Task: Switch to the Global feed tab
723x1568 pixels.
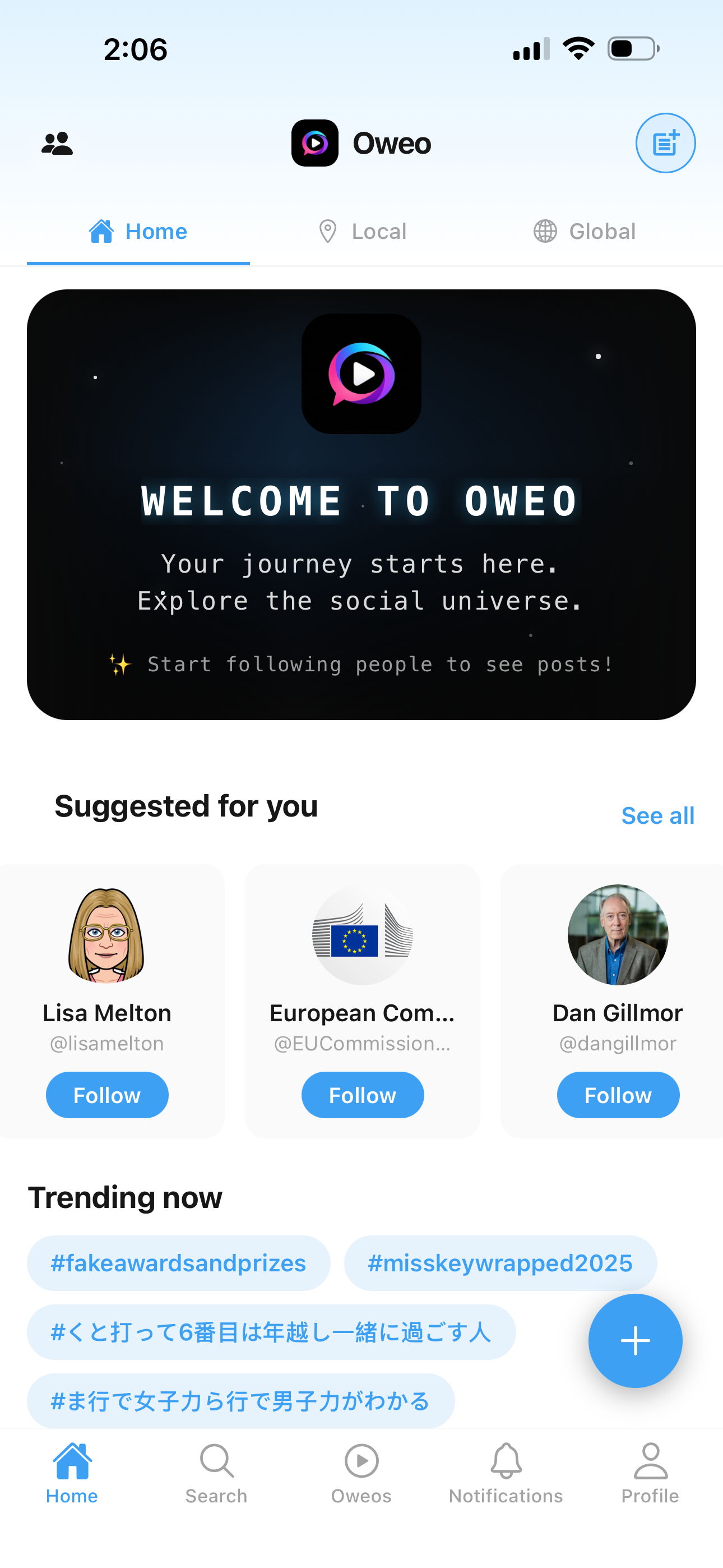Action: pos(583,231)
